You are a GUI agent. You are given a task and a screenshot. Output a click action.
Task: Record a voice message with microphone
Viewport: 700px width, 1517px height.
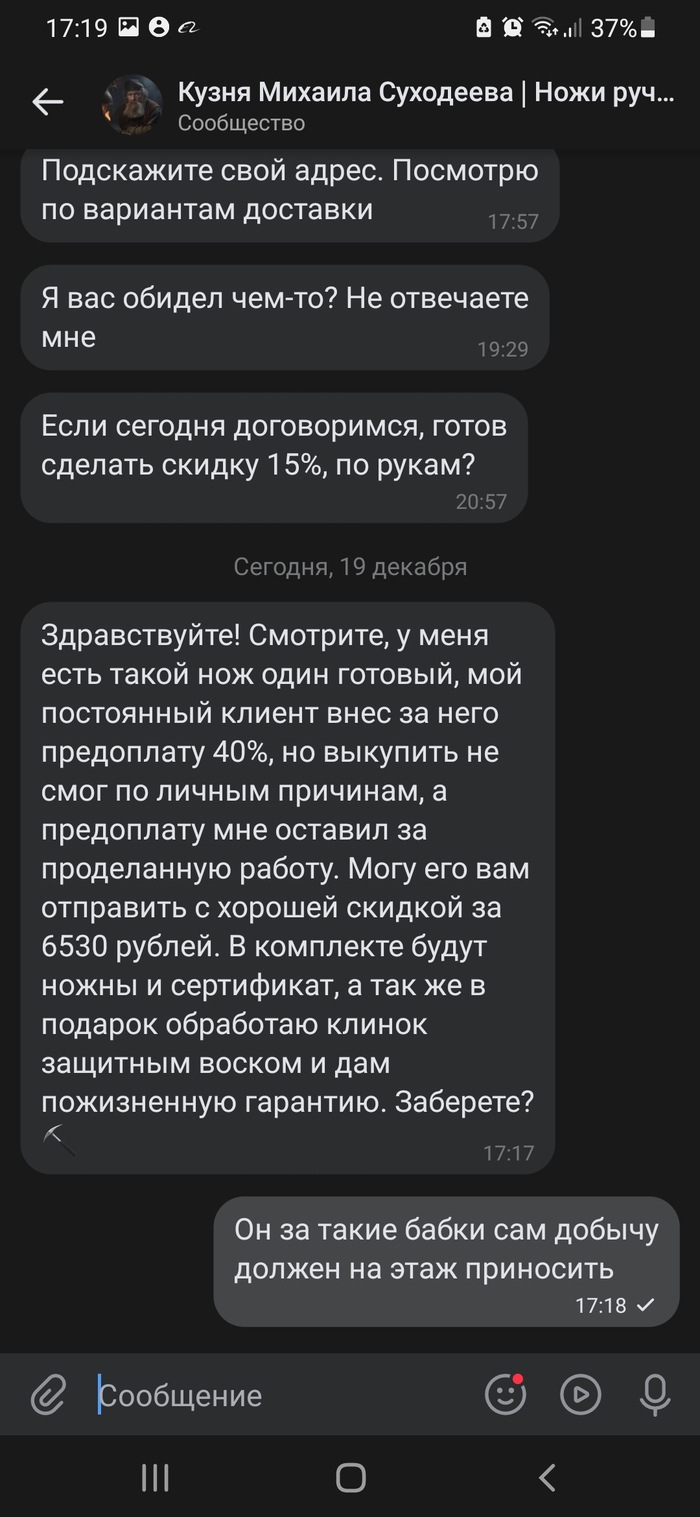pyautogui.click(x=655, y=1394)
